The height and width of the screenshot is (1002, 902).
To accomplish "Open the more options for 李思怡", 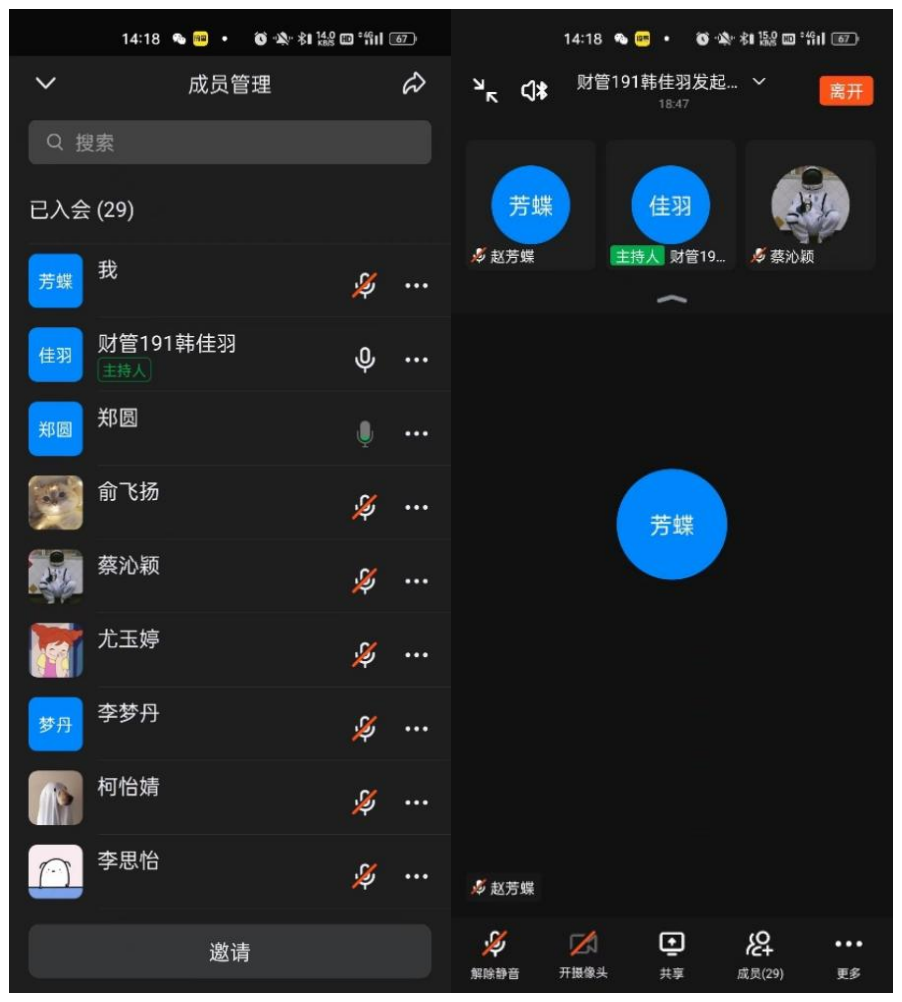I will [x=416, y=876].
